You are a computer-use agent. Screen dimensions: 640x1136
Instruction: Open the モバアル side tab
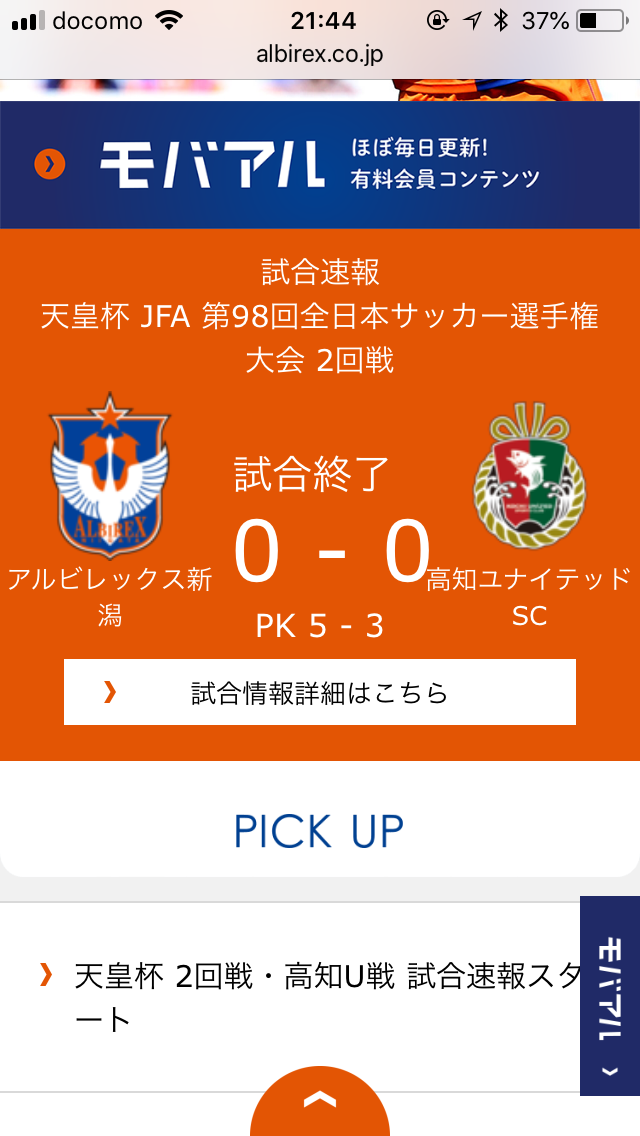tap(610, 995)
